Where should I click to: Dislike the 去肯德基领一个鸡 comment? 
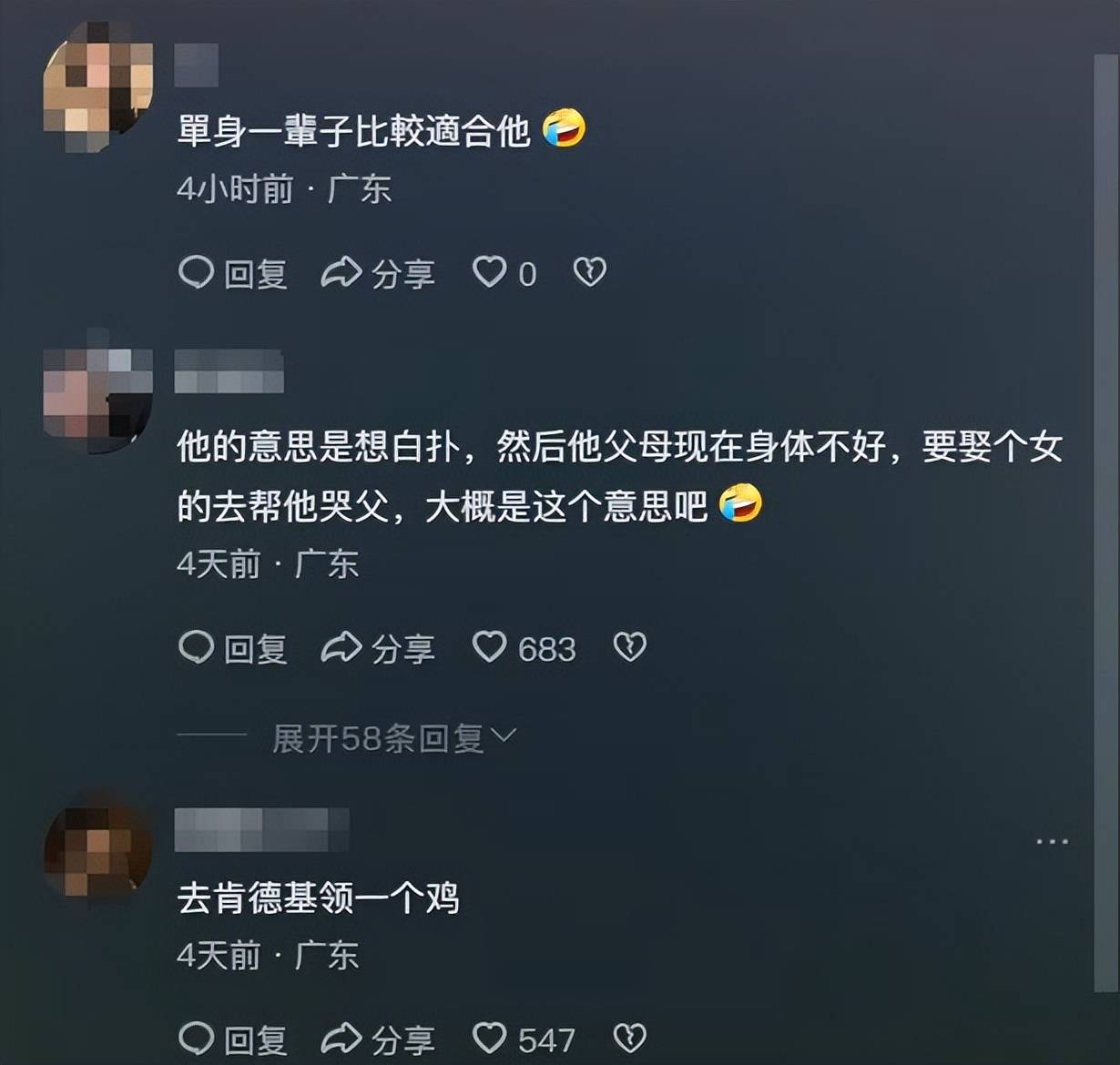click(629, 1039)
